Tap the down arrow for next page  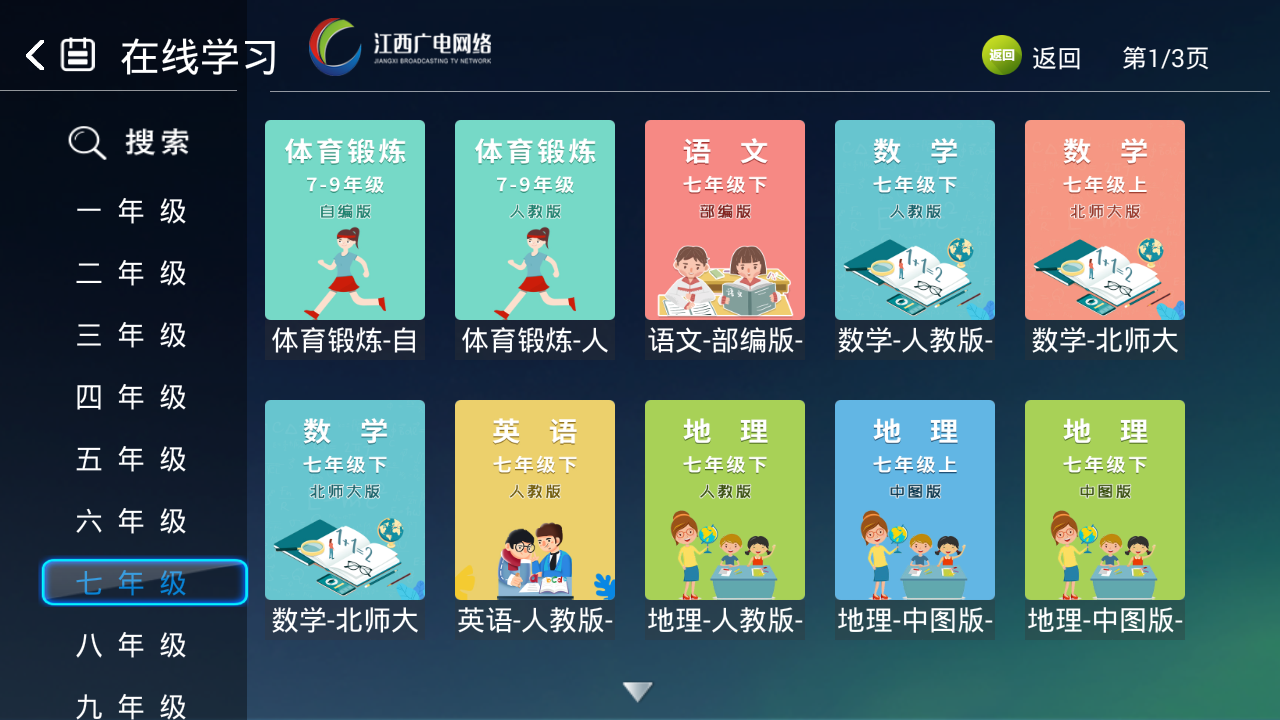point(638,691)
